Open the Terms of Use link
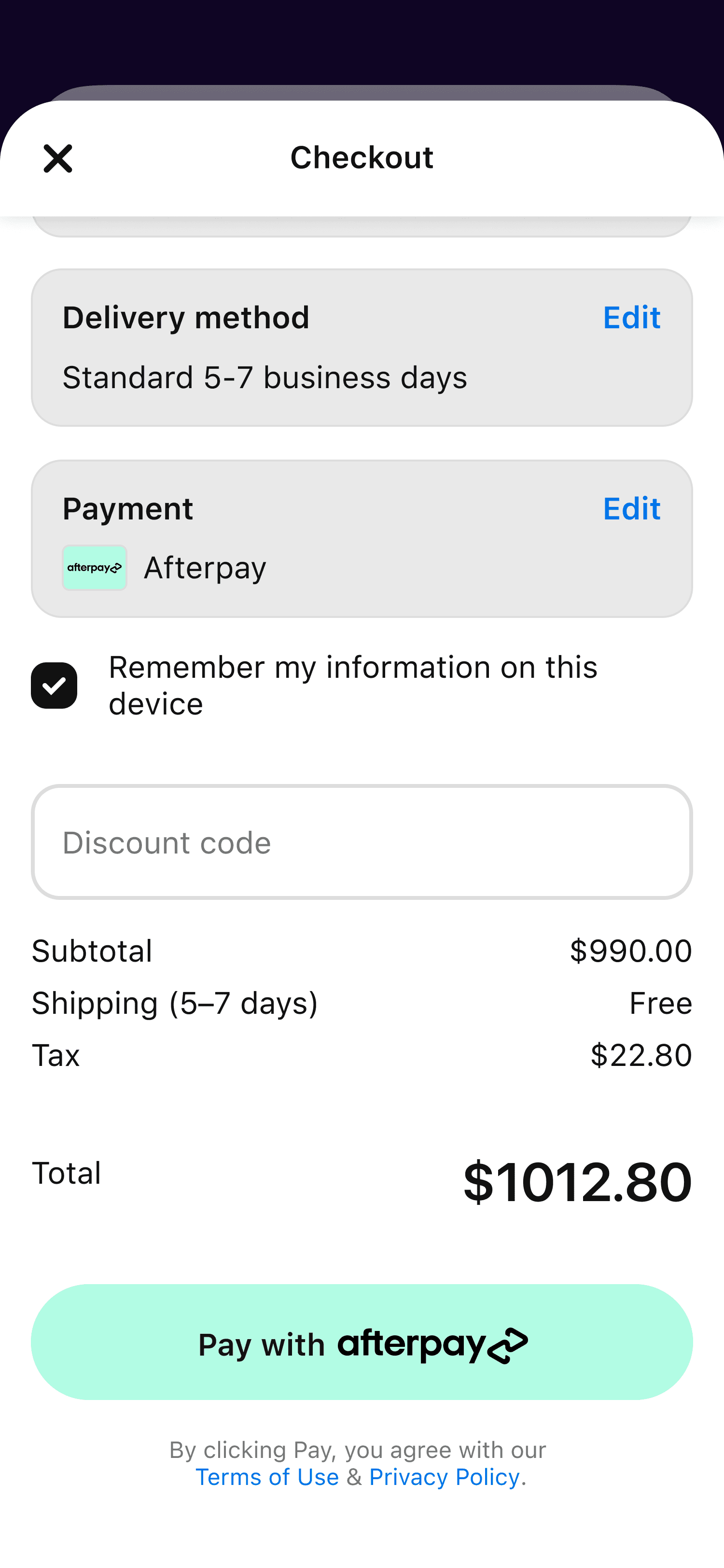This screenshot has width=724, height=1568. click(x=267, y=1477)
